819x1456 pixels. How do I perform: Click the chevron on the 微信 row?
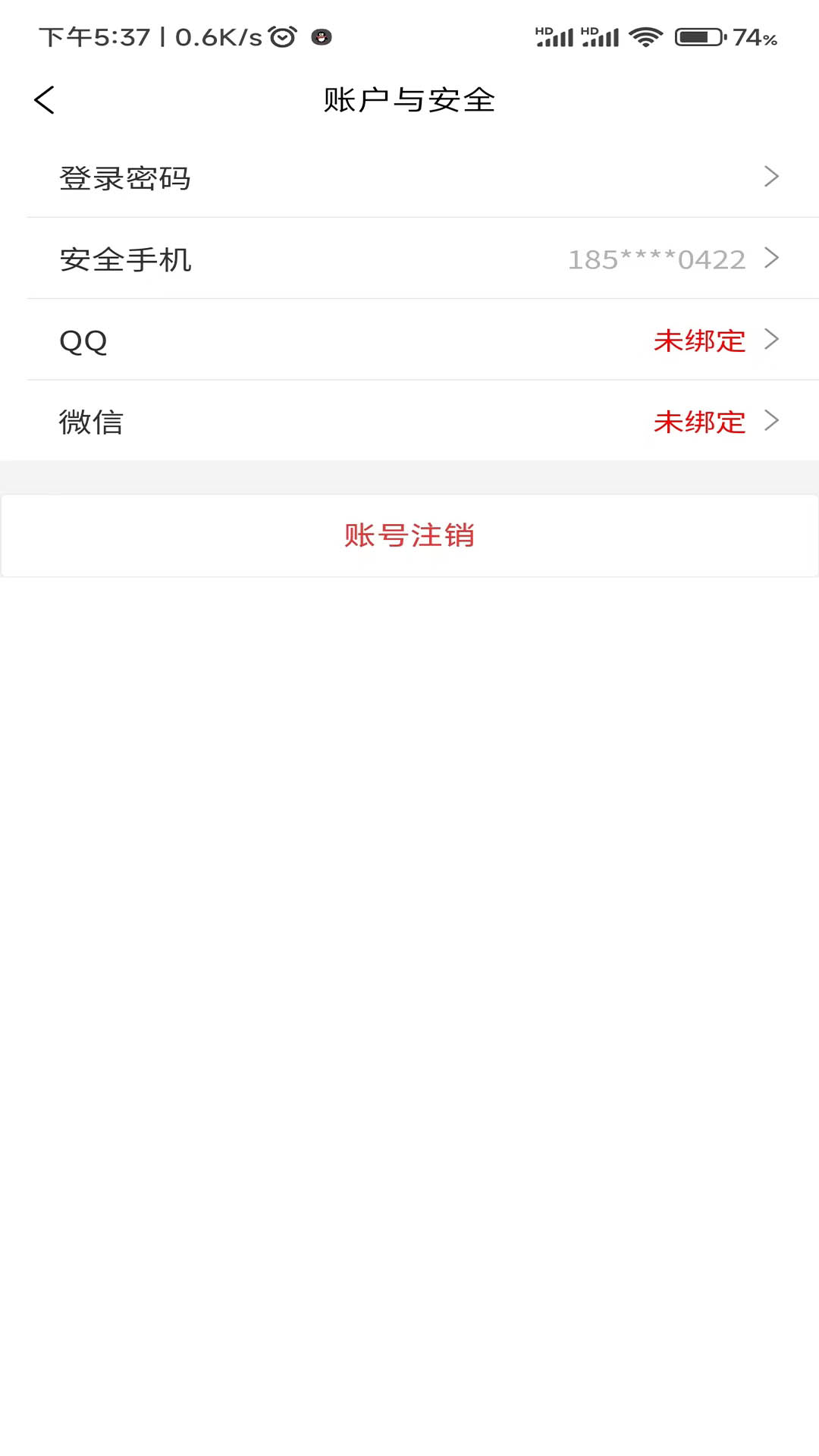(x=772, y=422)
